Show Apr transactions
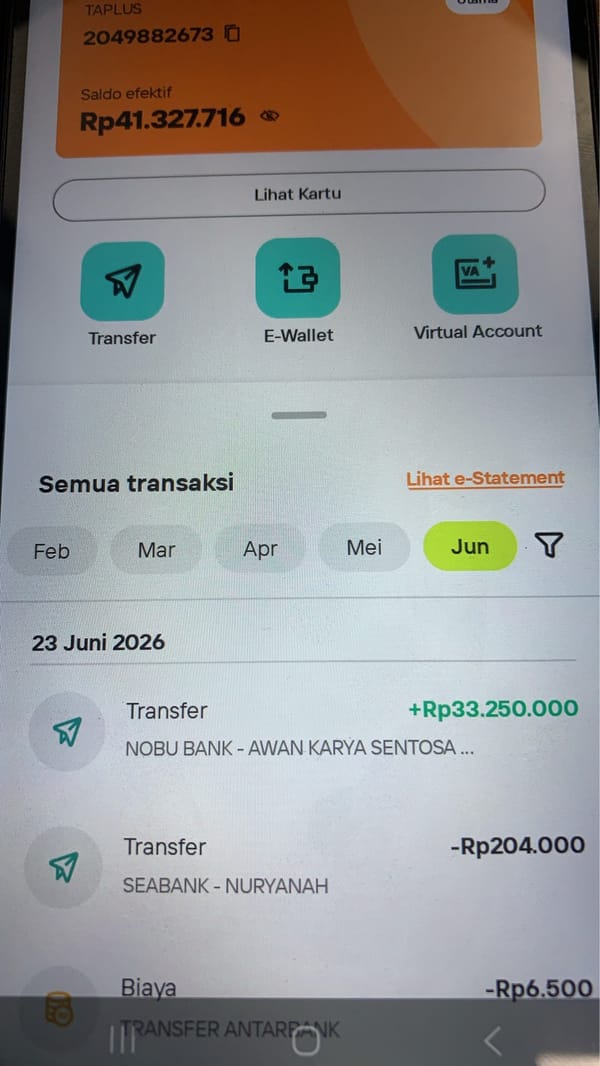 tap(260, 549)
